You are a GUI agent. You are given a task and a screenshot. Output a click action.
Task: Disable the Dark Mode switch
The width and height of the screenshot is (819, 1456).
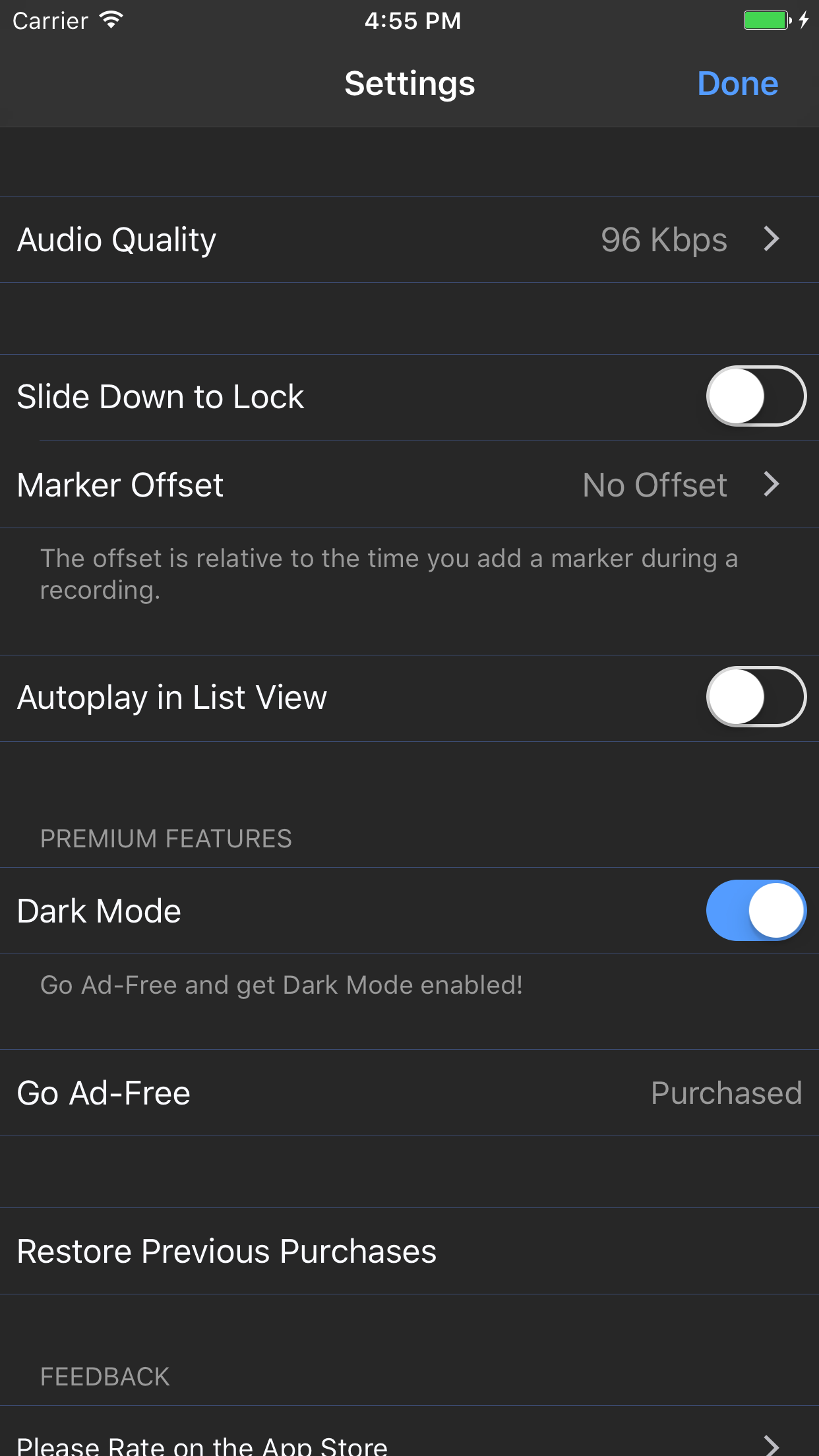pos(756,911)
